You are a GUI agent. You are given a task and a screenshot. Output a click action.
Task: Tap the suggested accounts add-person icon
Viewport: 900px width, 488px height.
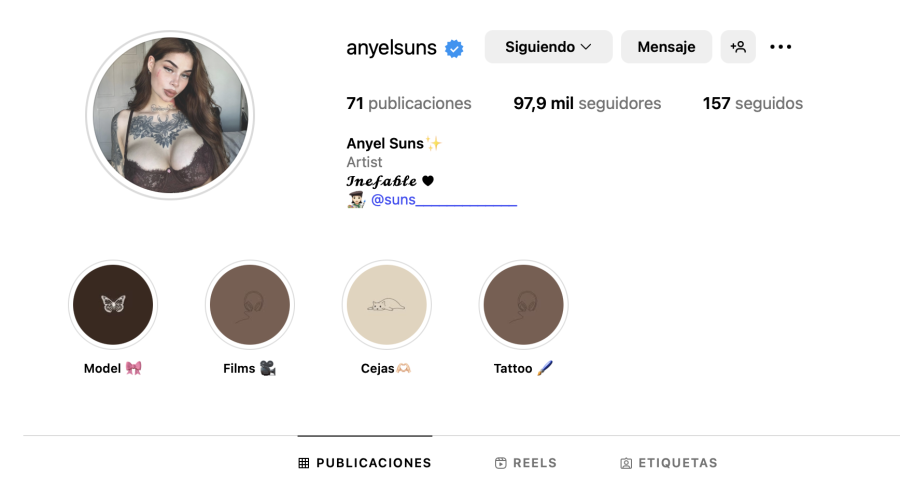coord(738,47)
